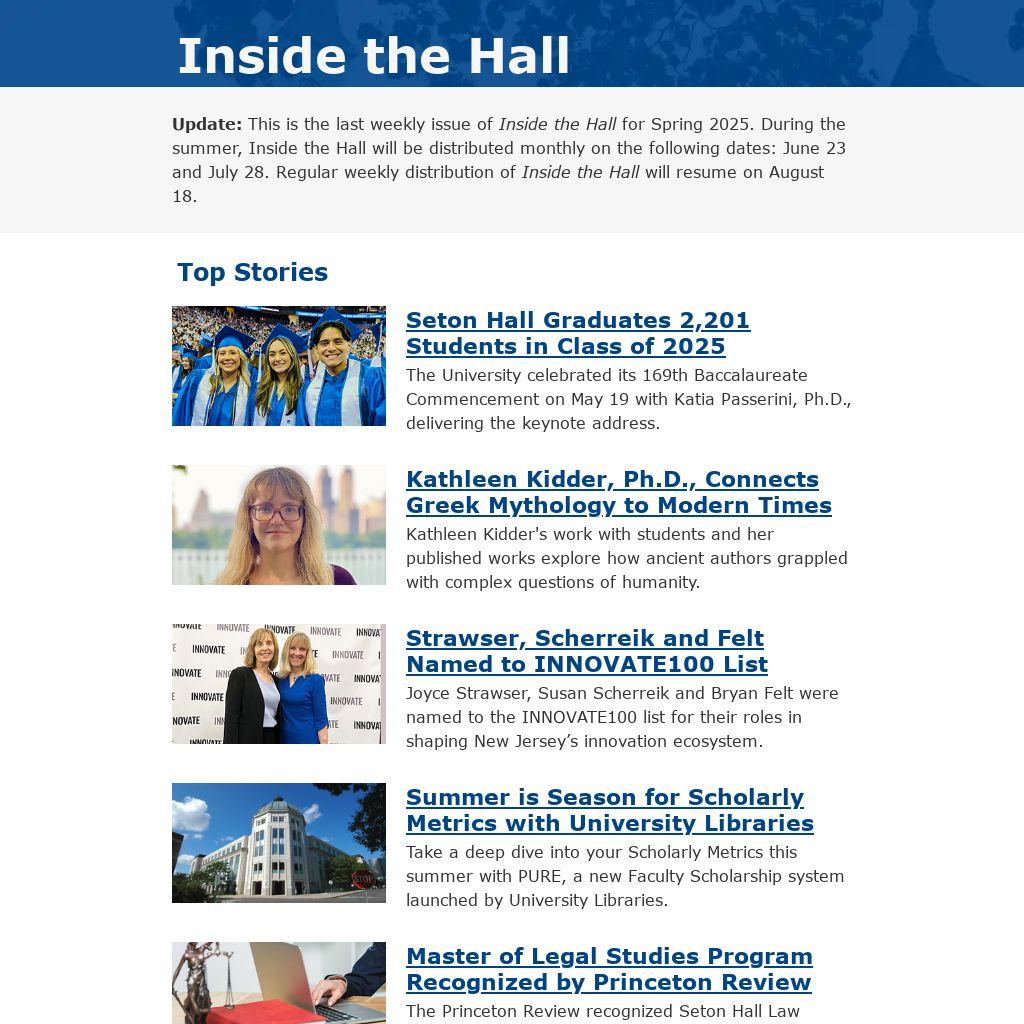
Task: Open the Kathleen Kidder Greek Mythology story
Action: tap(618, 492)
